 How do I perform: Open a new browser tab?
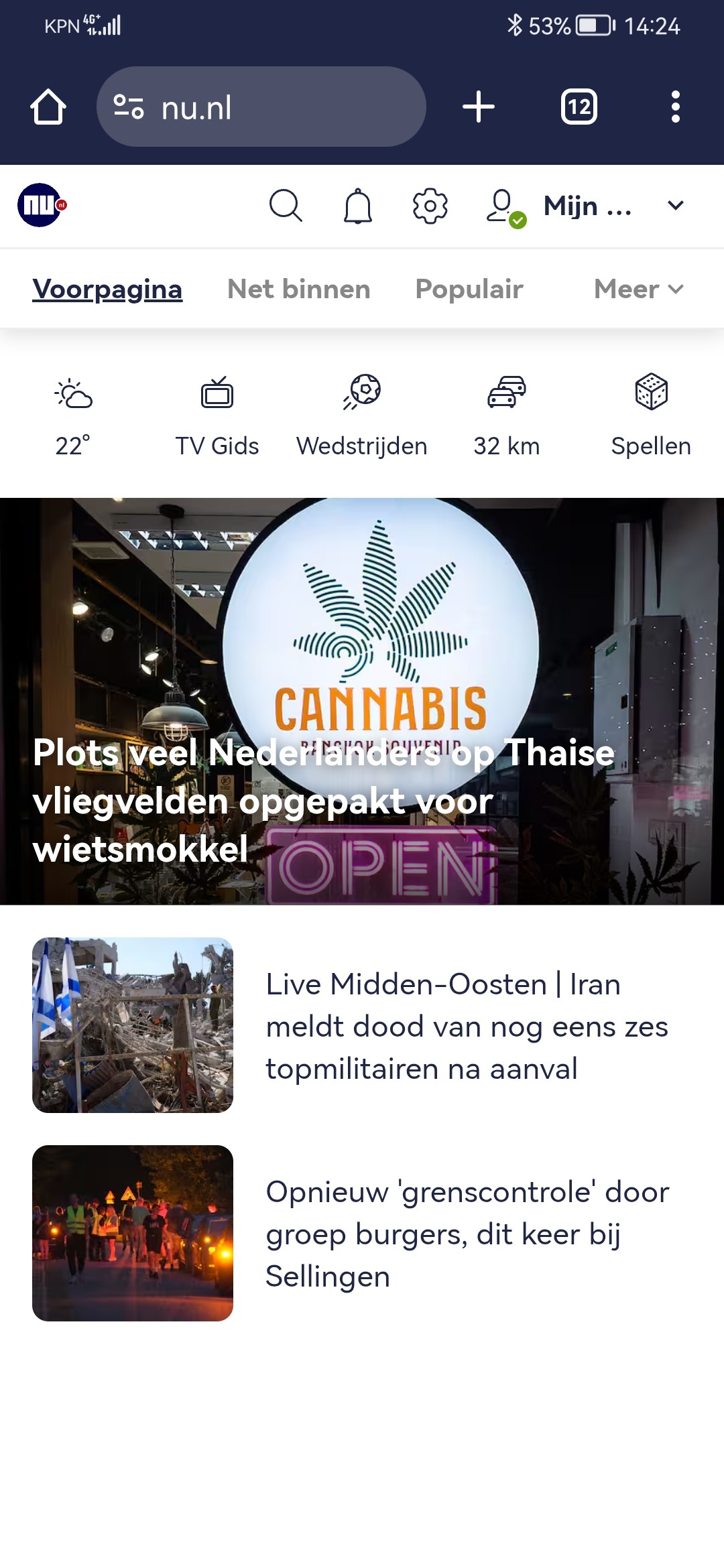[x=479, y=107]
